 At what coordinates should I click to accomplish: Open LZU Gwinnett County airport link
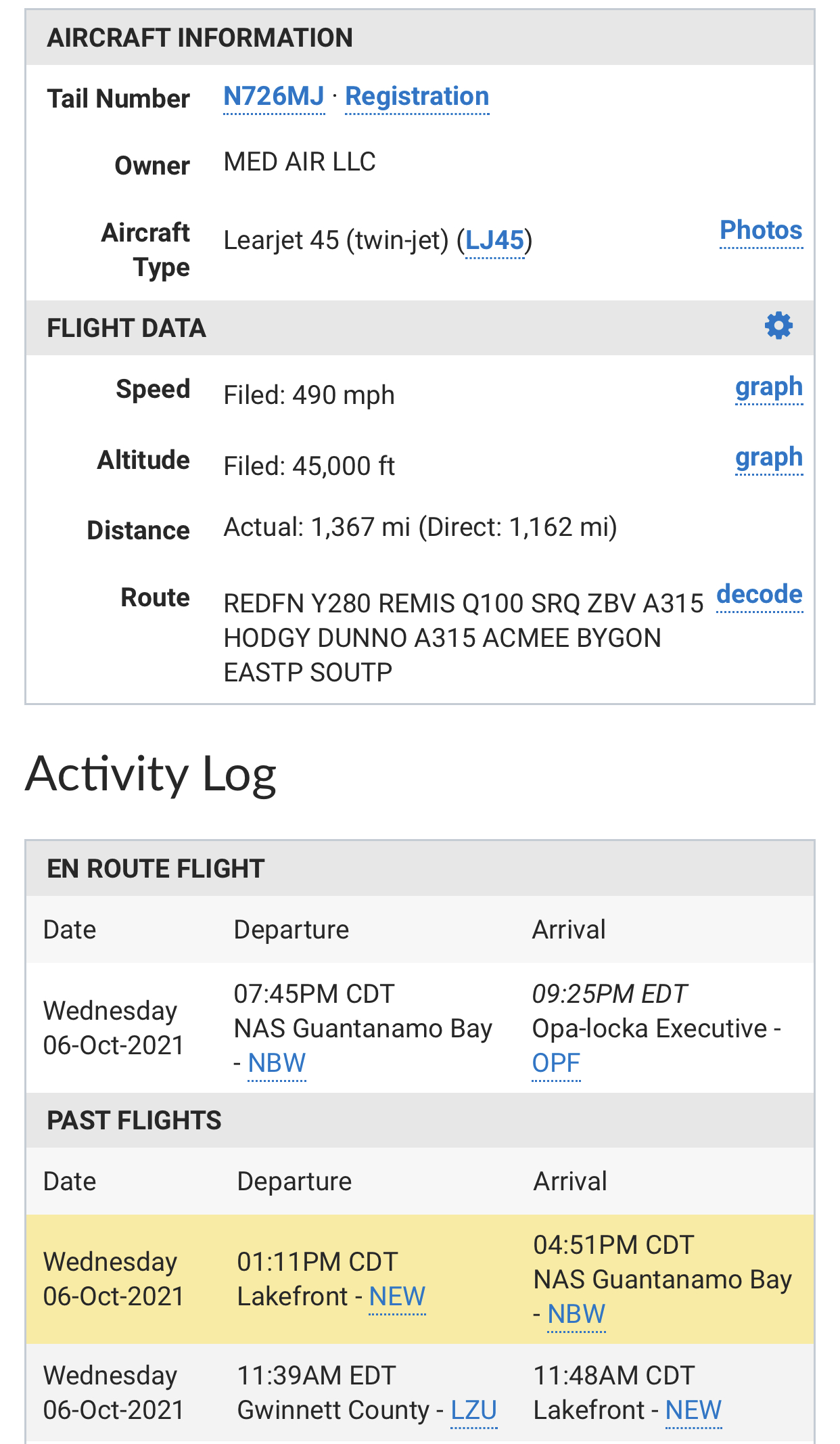pos(474,1410)
